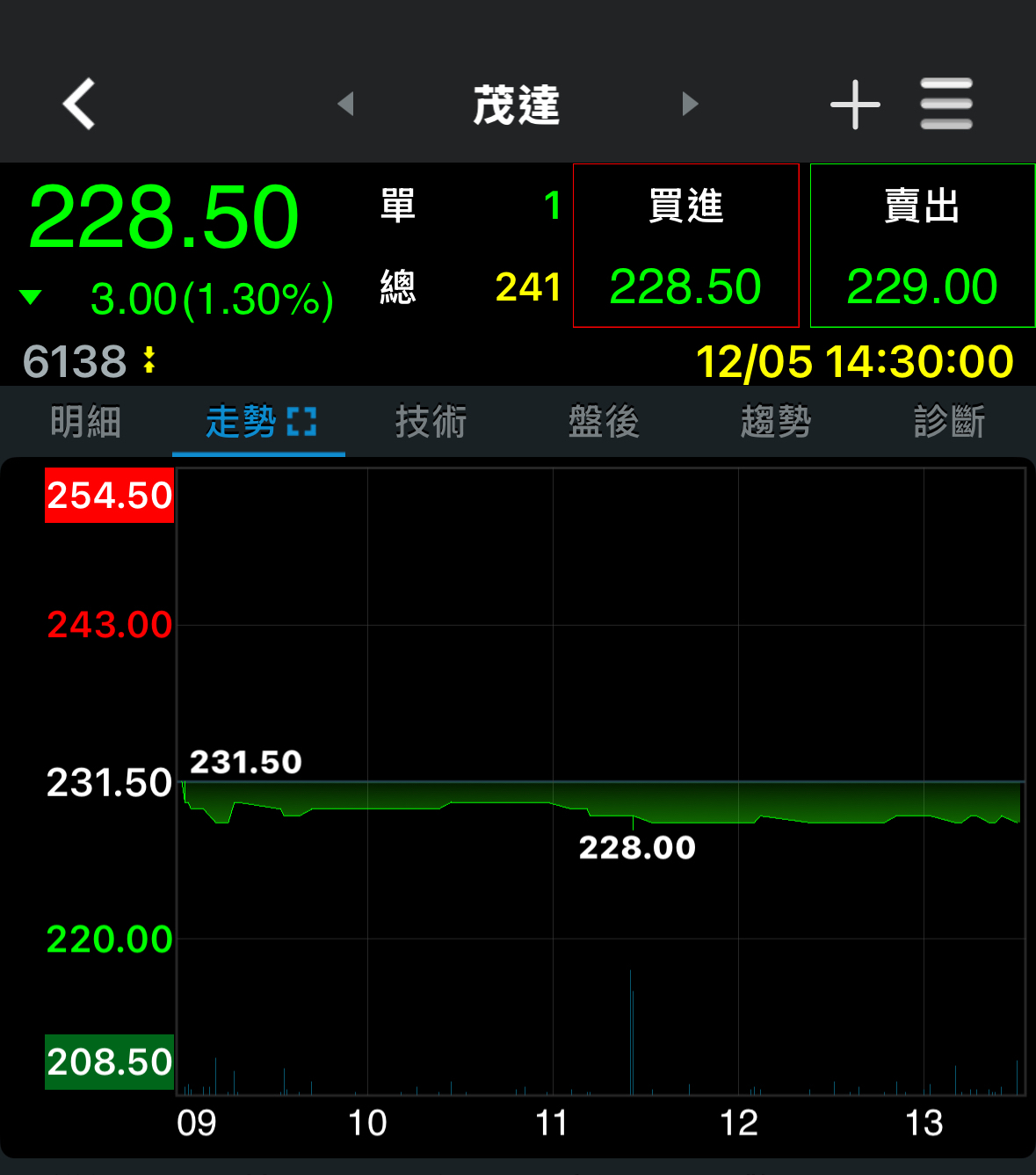Tap the 賣出 sell box at 229.00

click(x=922, y=246)
